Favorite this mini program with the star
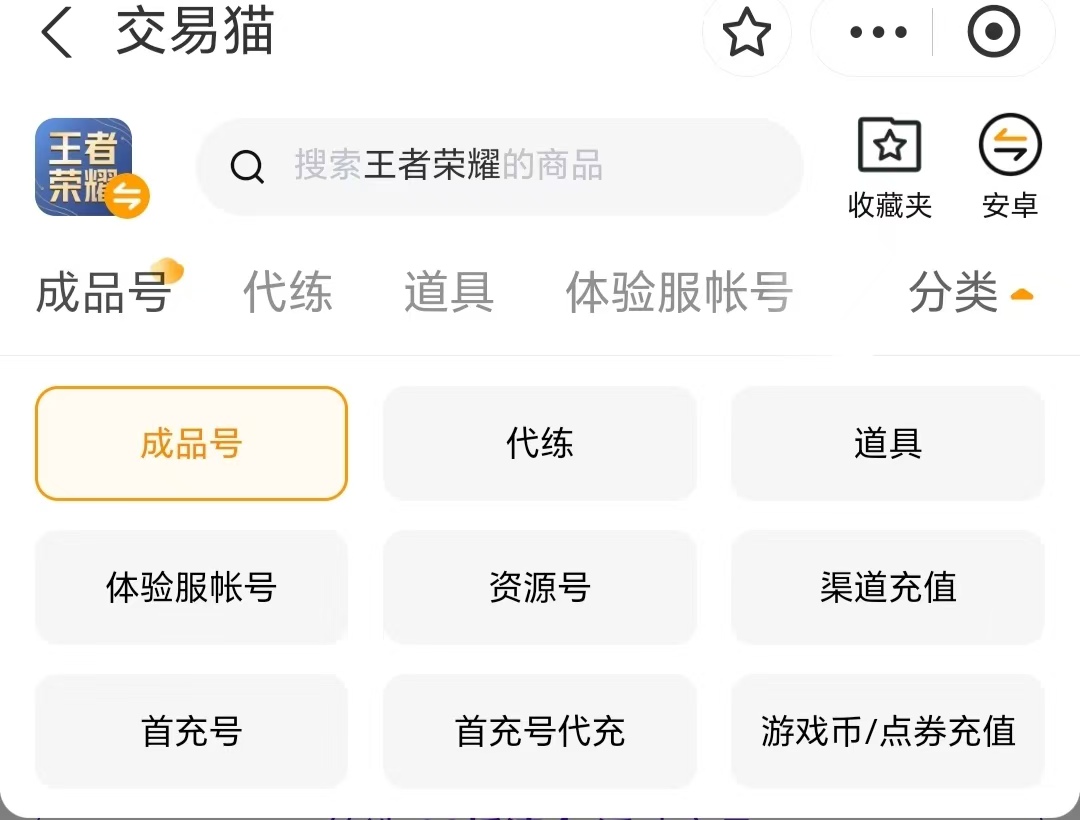Viewport: 1080px width, 820px height. click(x=746, y=34)
